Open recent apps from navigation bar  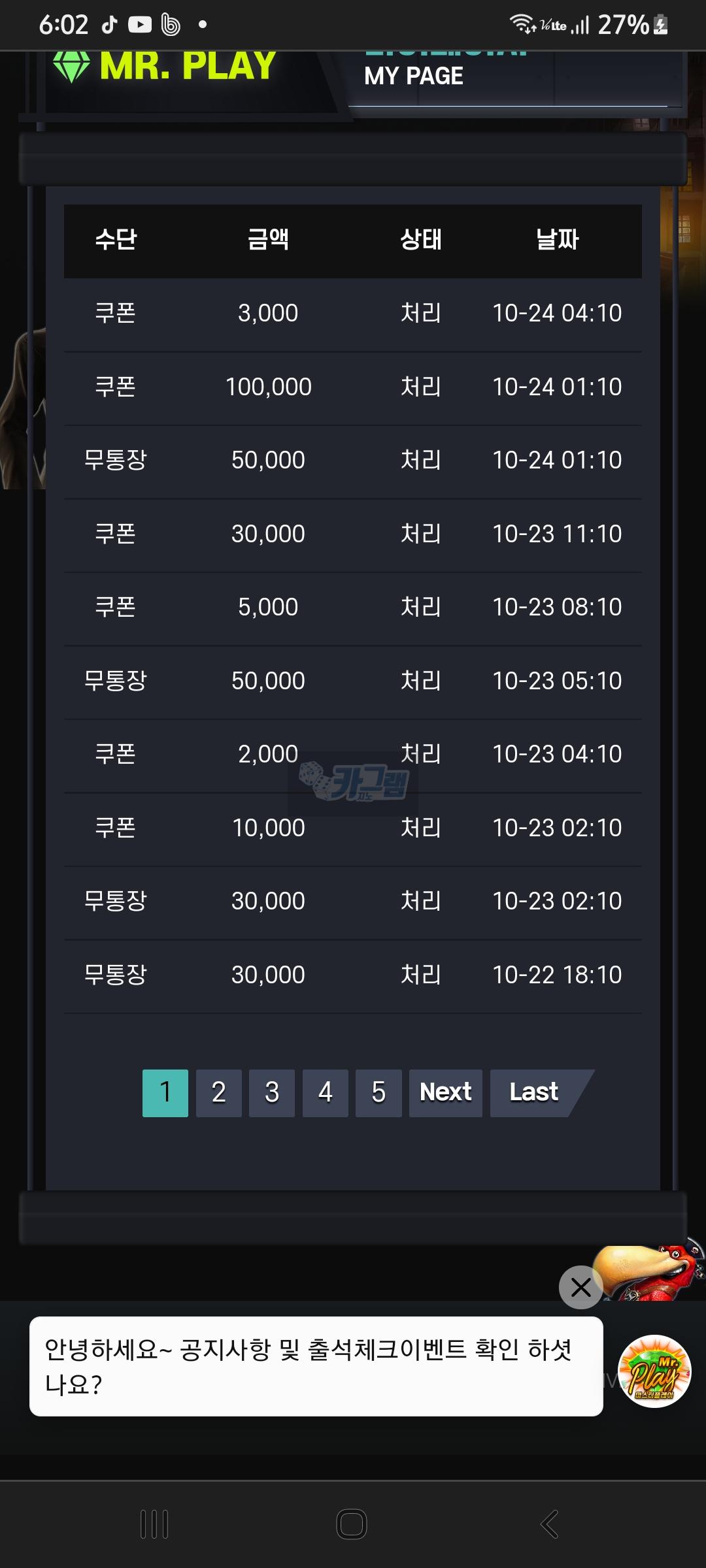[155, 1524]
